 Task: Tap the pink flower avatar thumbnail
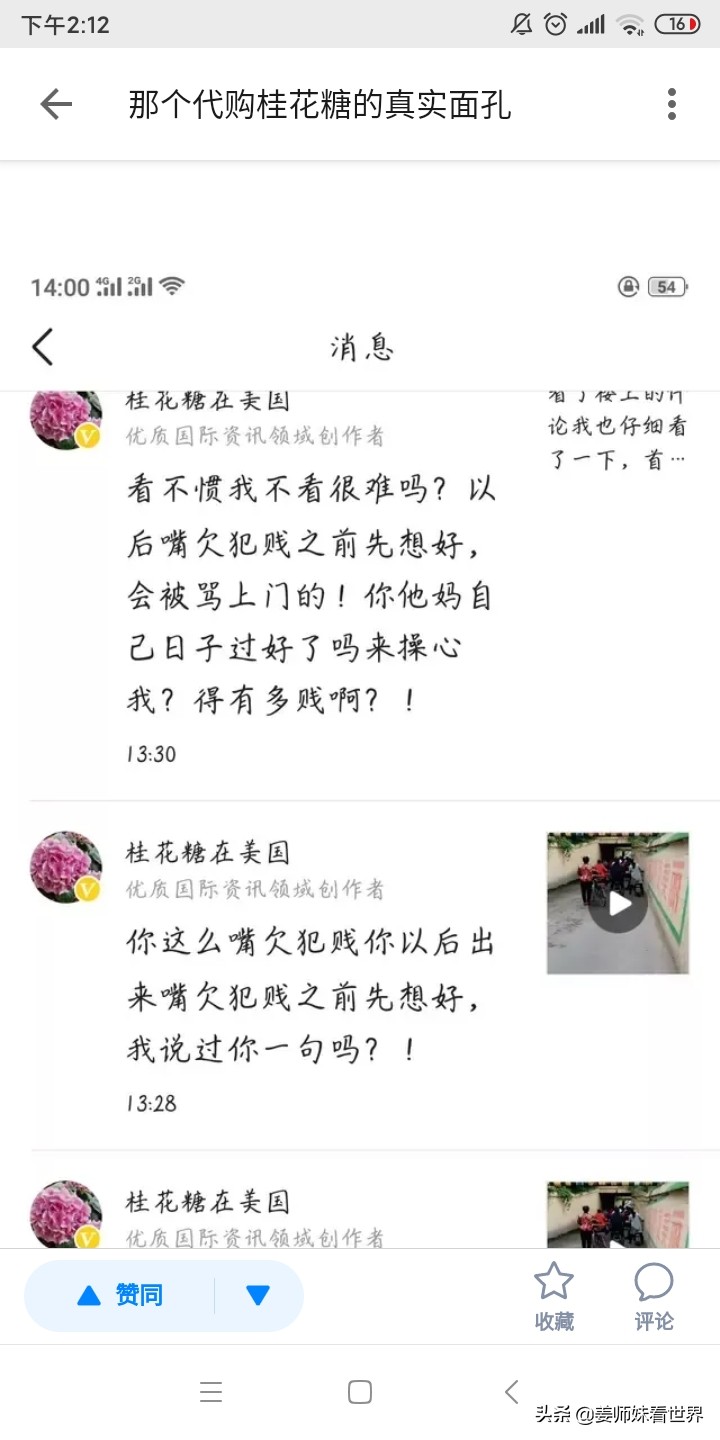coord(64,866)
